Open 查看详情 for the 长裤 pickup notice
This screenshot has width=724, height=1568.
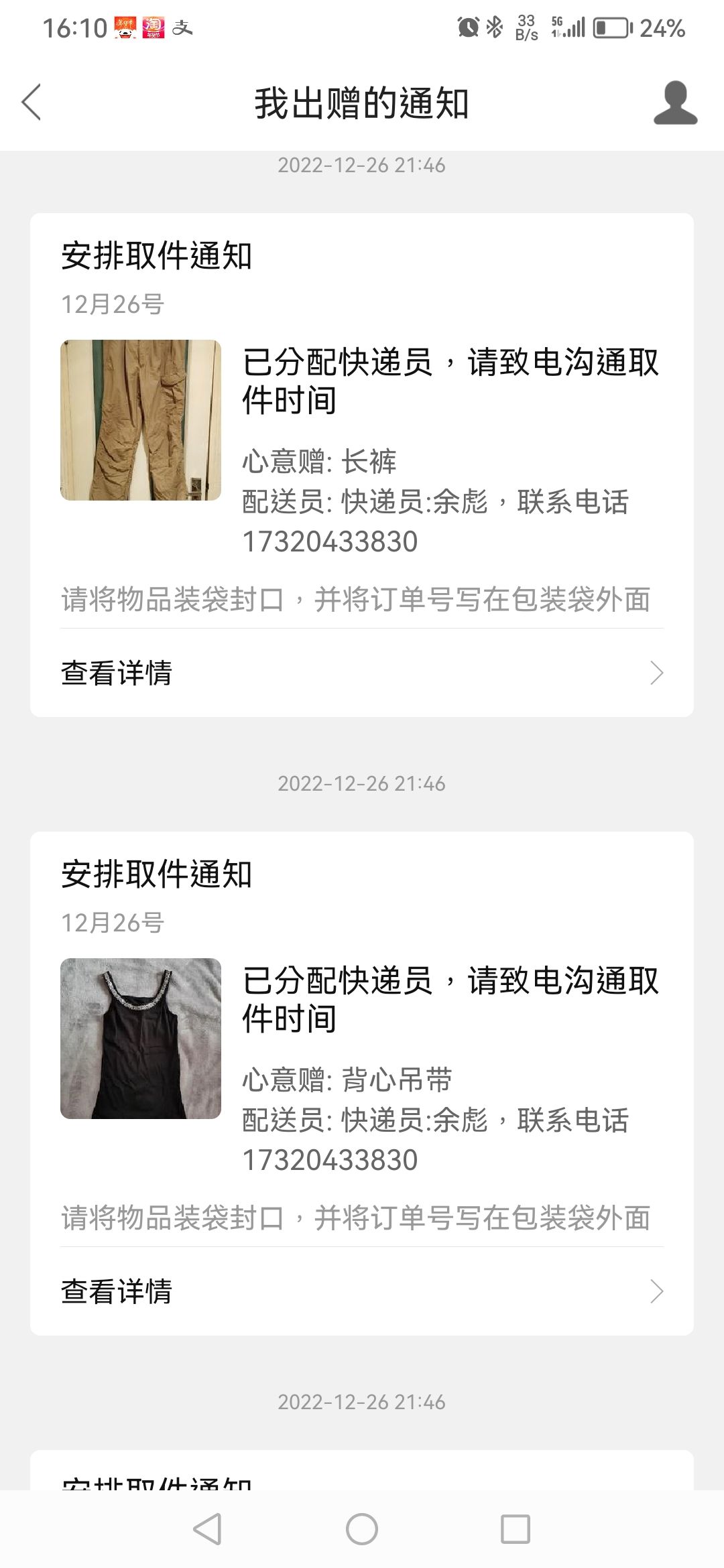[x=362, y=673]
